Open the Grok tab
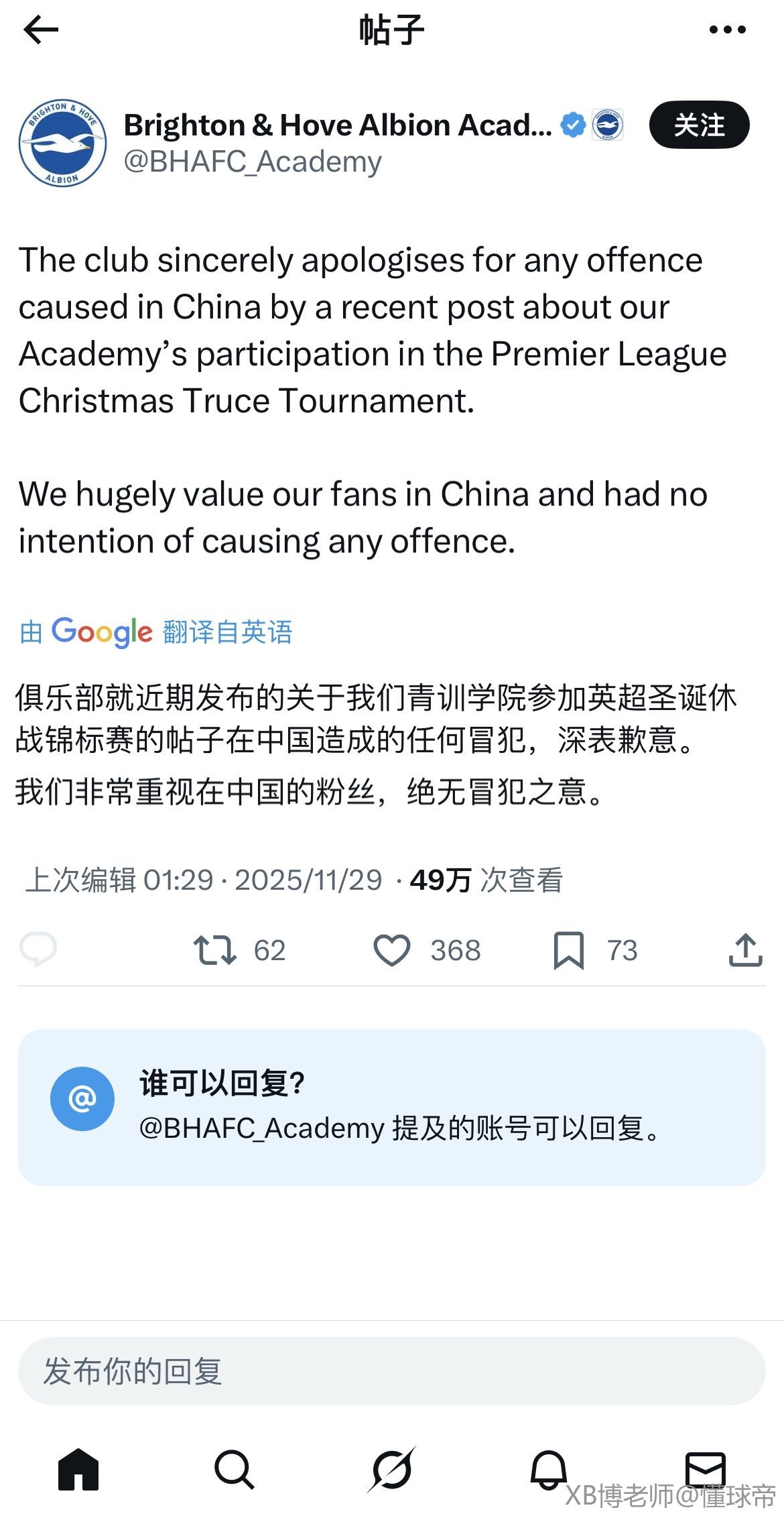This screenshot has height=1518, width=784. (392, 1469)
